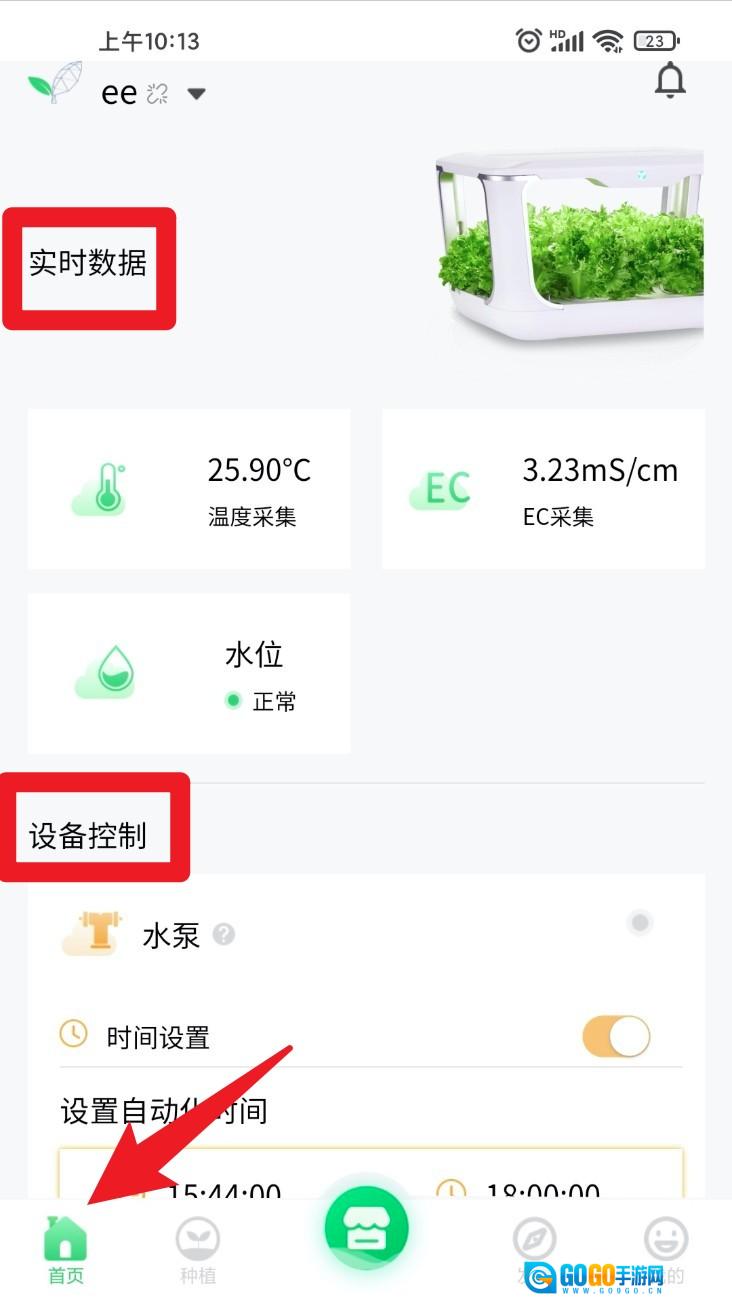Screen dimensions: 732x1304
Task: Tap the help icon beside 水泵
Action: click(x=224, y=935)
